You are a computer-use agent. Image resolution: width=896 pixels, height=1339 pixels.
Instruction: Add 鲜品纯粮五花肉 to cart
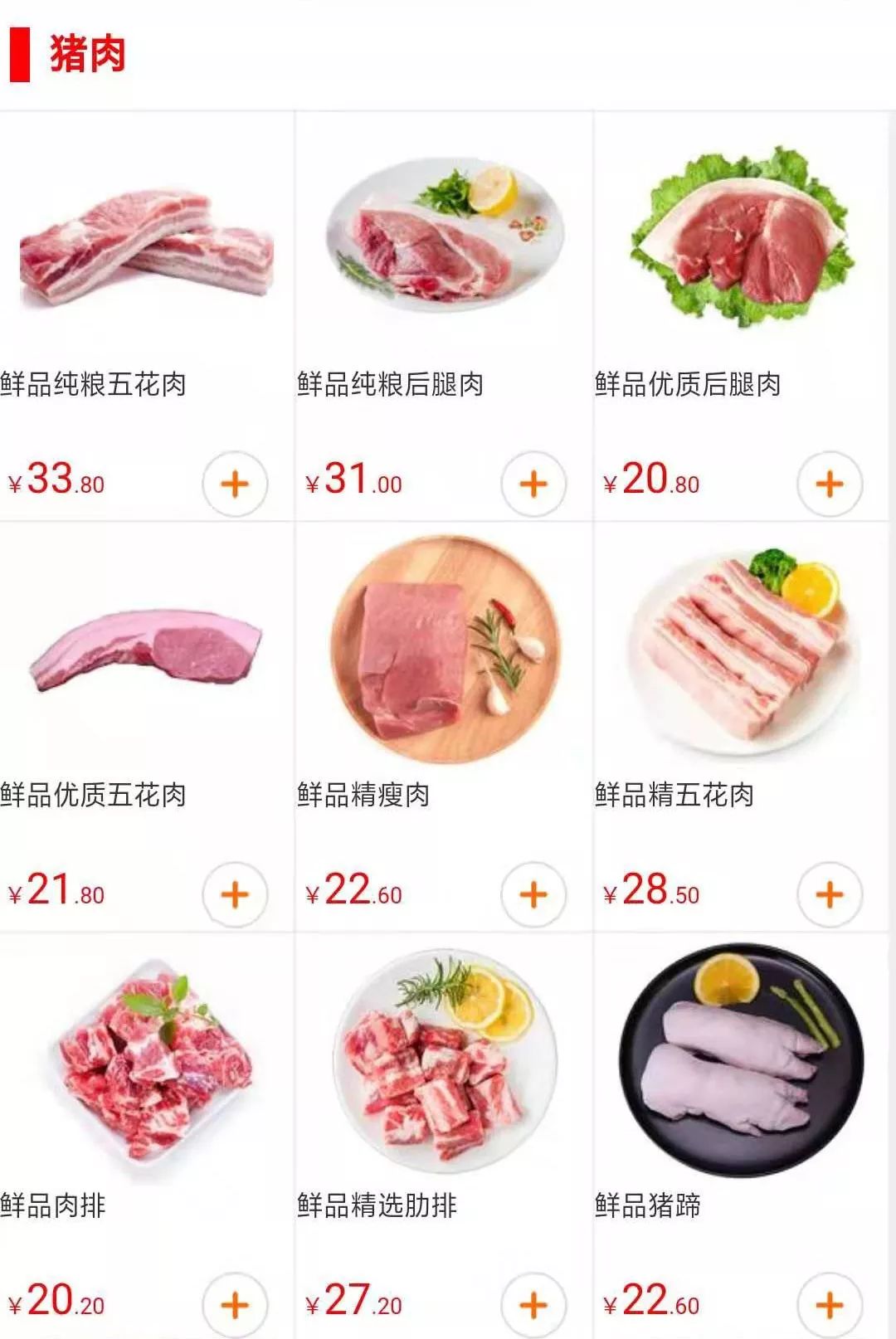(235, 484)
